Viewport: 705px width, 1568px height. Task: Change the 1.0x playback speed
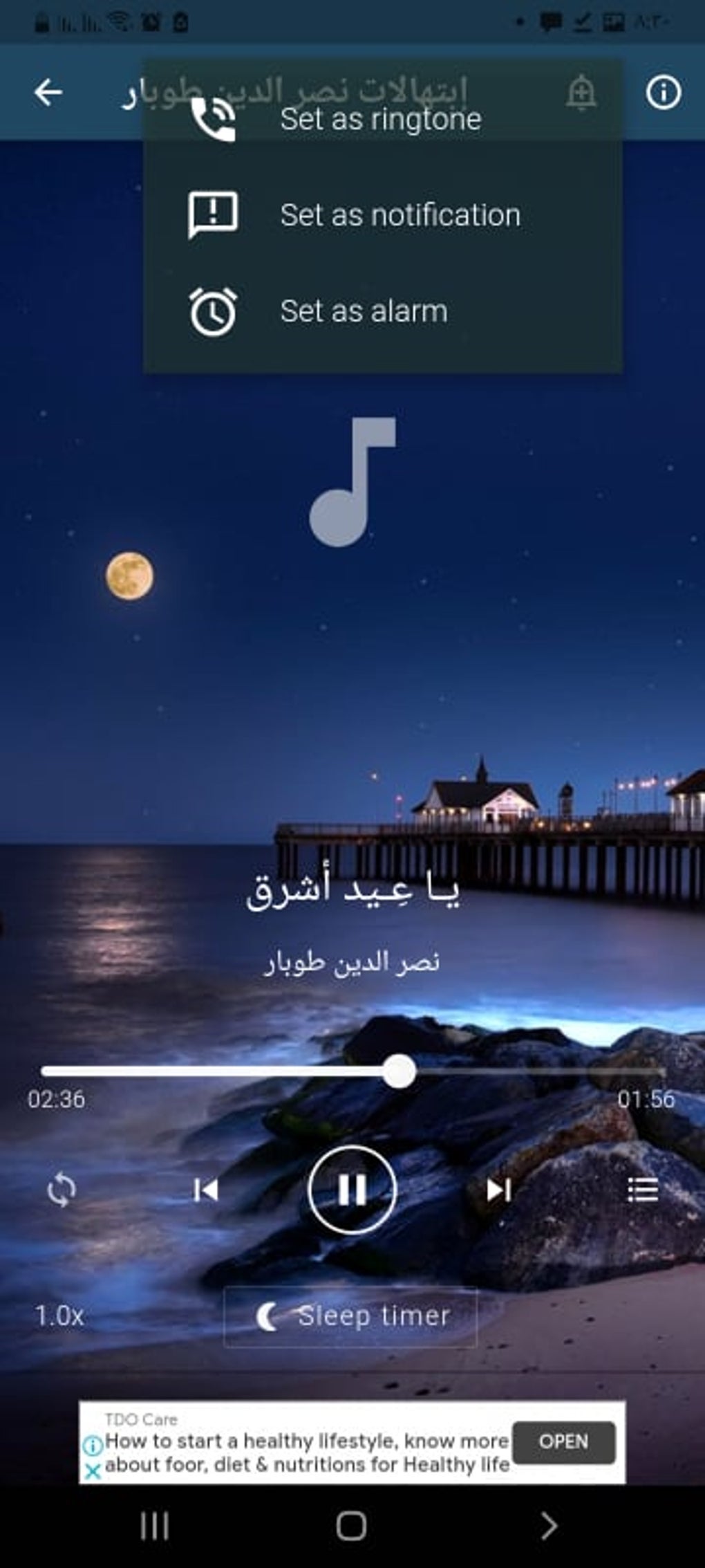[59, 1316]
